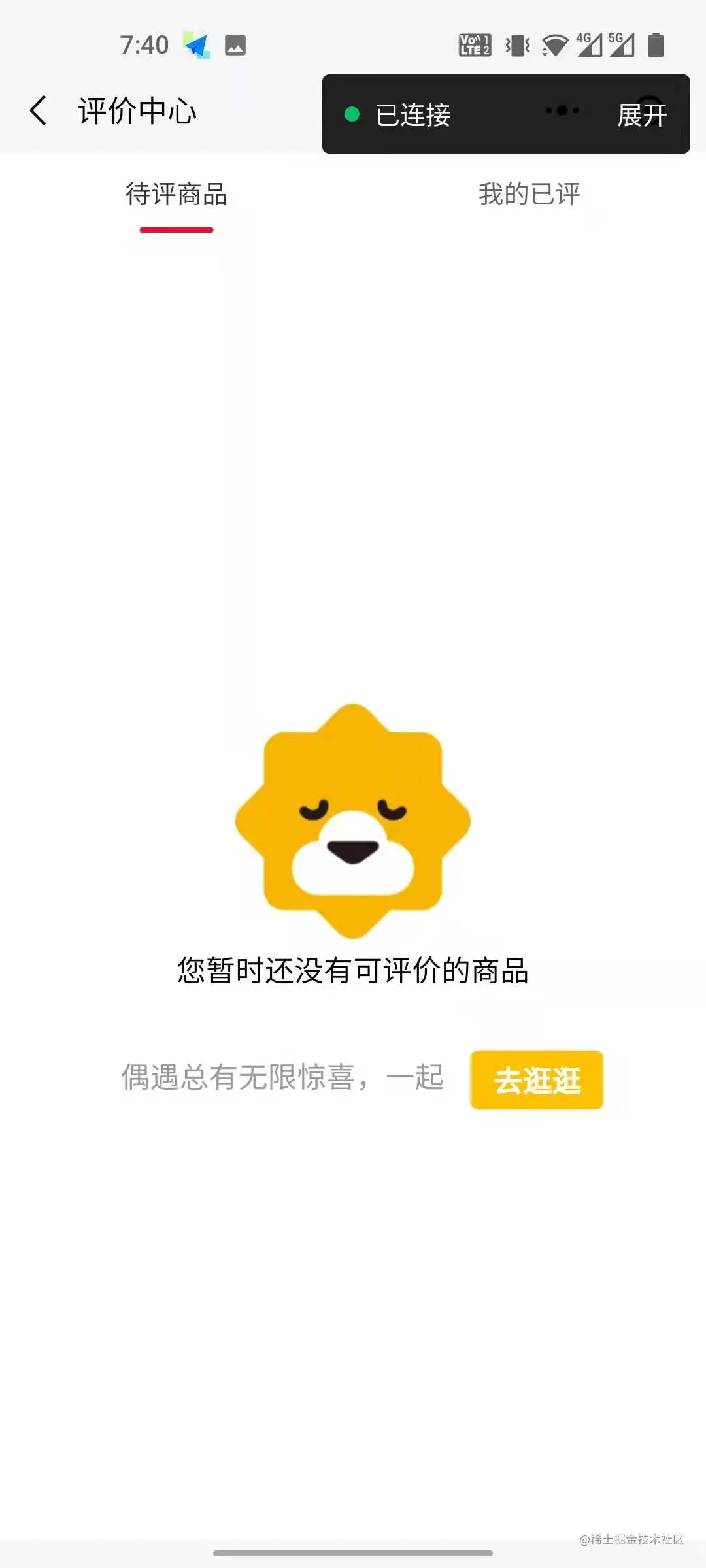This screenshot has width=706, height=1568.
Task: Tap the yellow 去逛逛 button
Action: tap(537, 1080)
